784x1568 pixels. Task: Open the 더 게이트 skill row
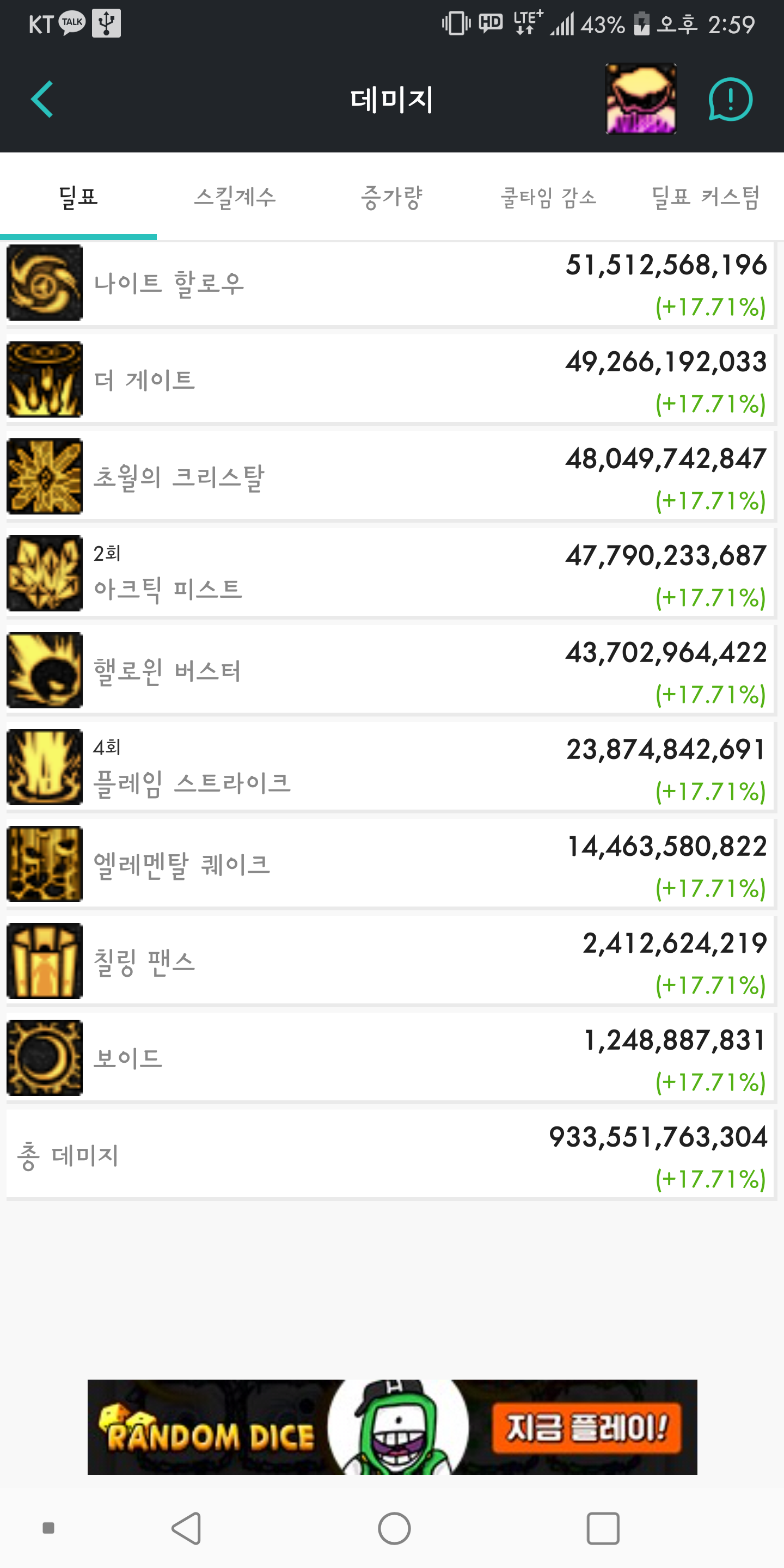[390, 380]
